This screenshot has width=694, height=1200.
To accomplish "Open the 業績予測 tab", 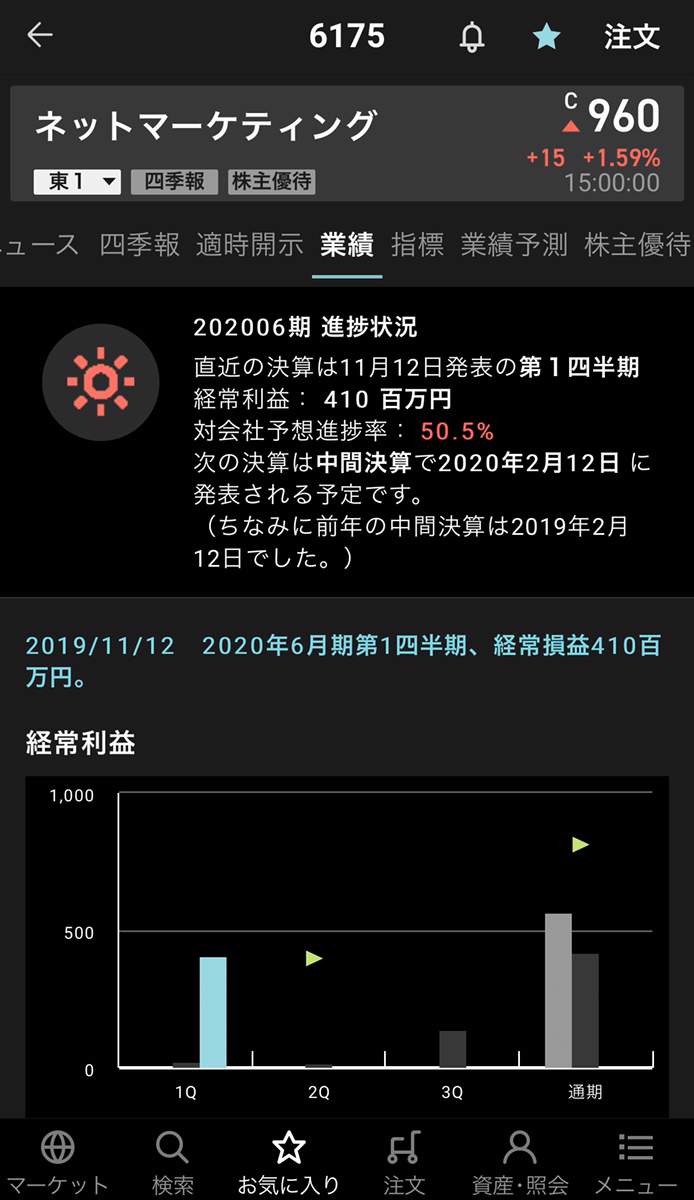I will point(514,245).
